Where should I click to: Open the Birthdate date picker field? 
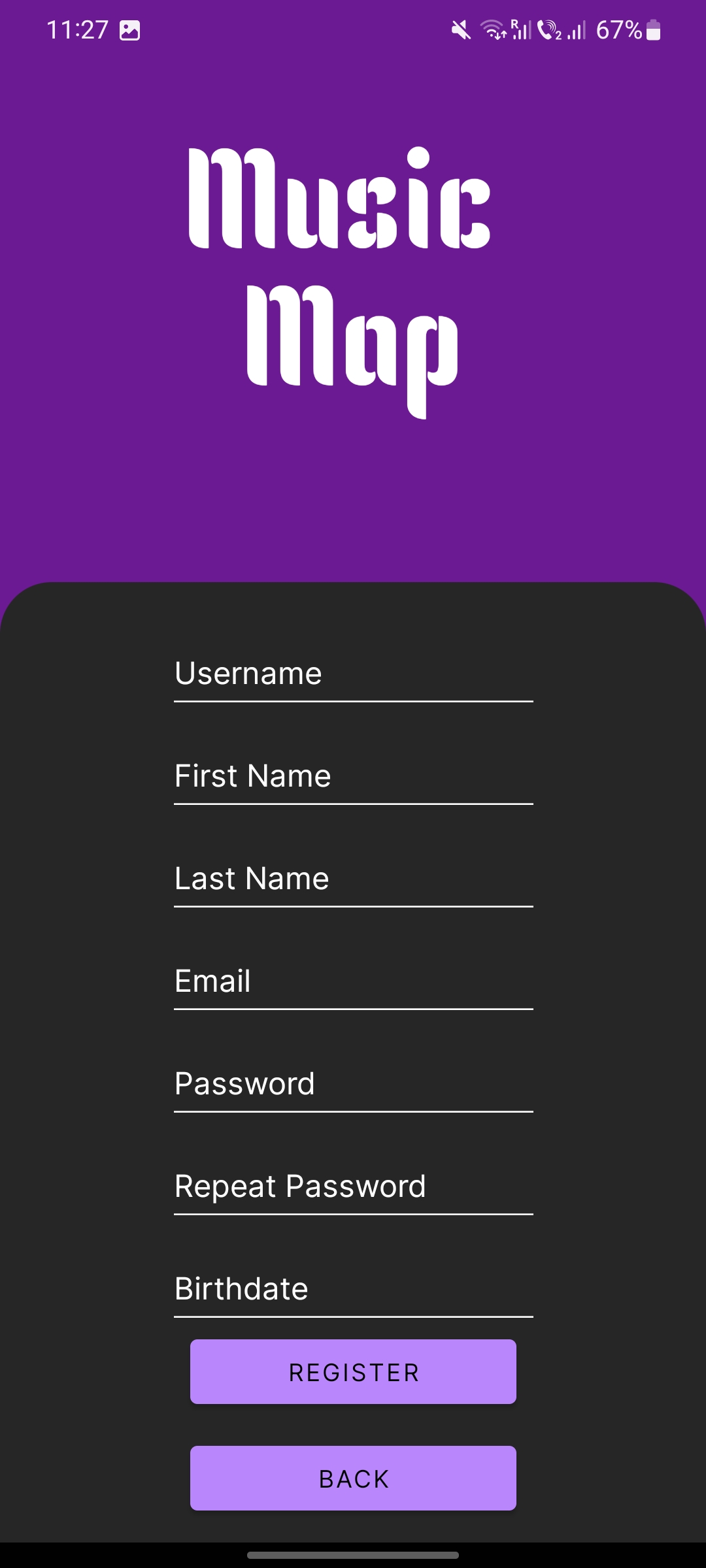point(353,1290)
